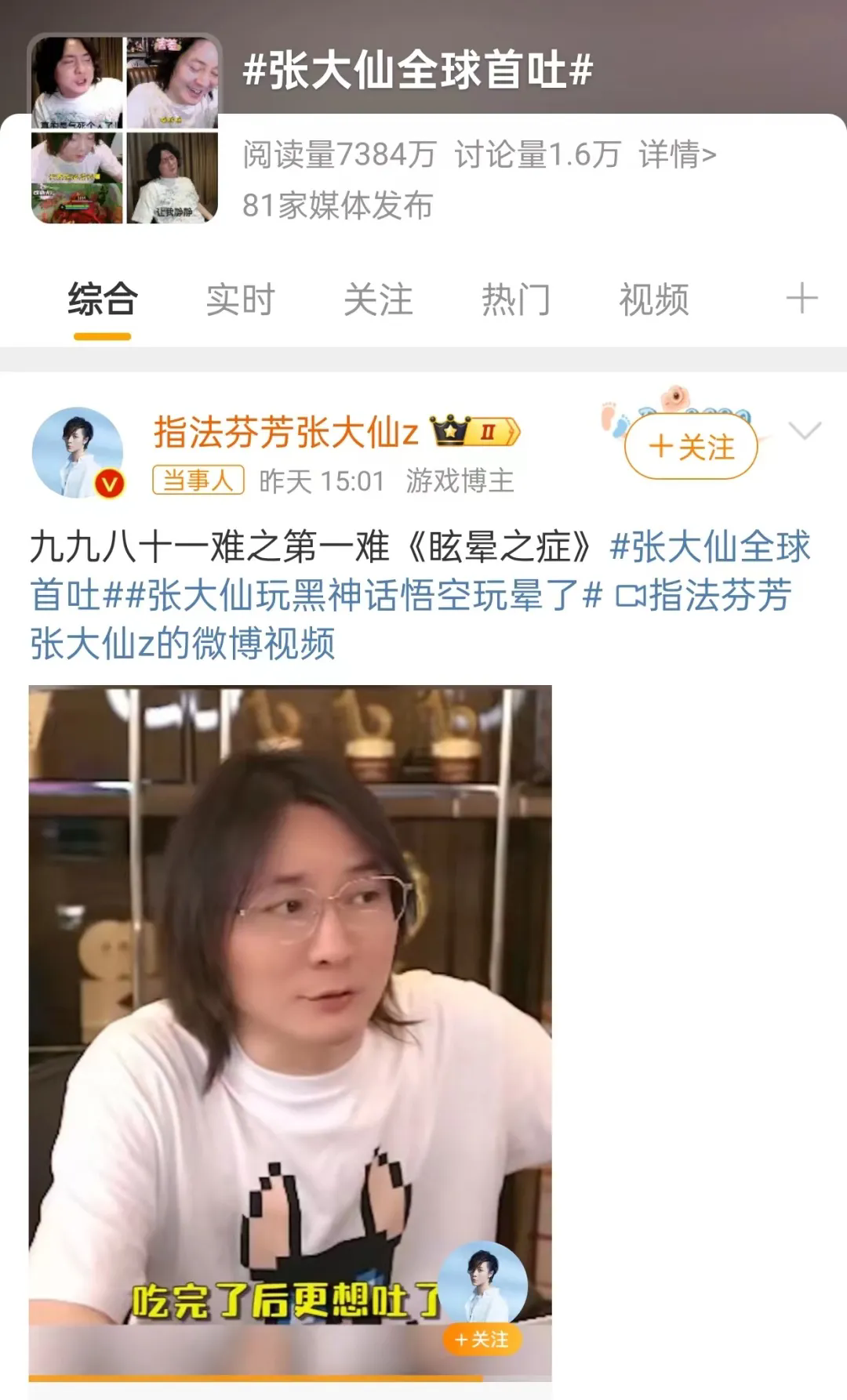Image resolution: width=847 pixels, height=1400 pixels.
Task: Select the 综合 tab
Action: click(102, 300)
